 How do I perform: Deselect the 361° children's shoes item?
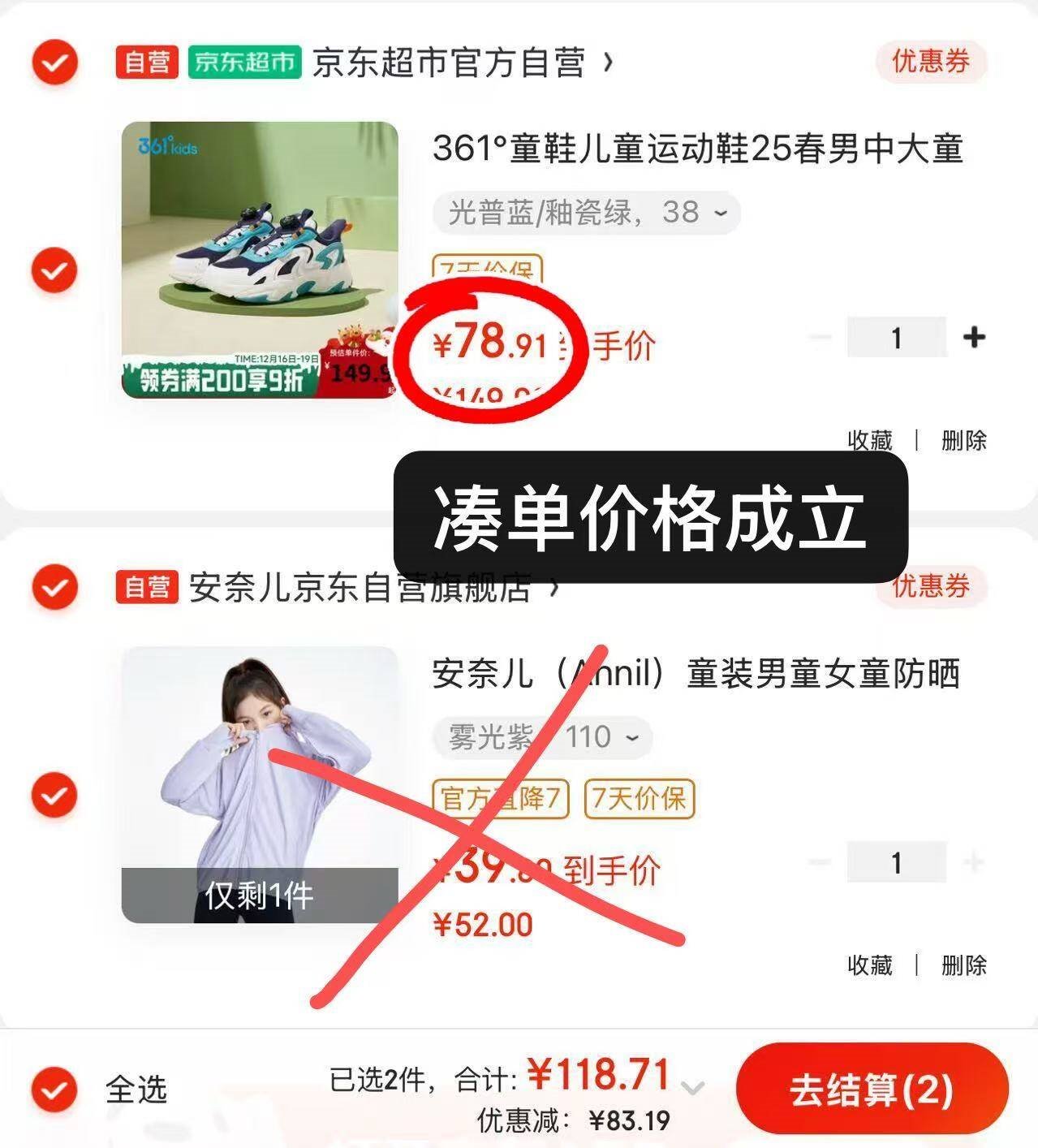54,270
